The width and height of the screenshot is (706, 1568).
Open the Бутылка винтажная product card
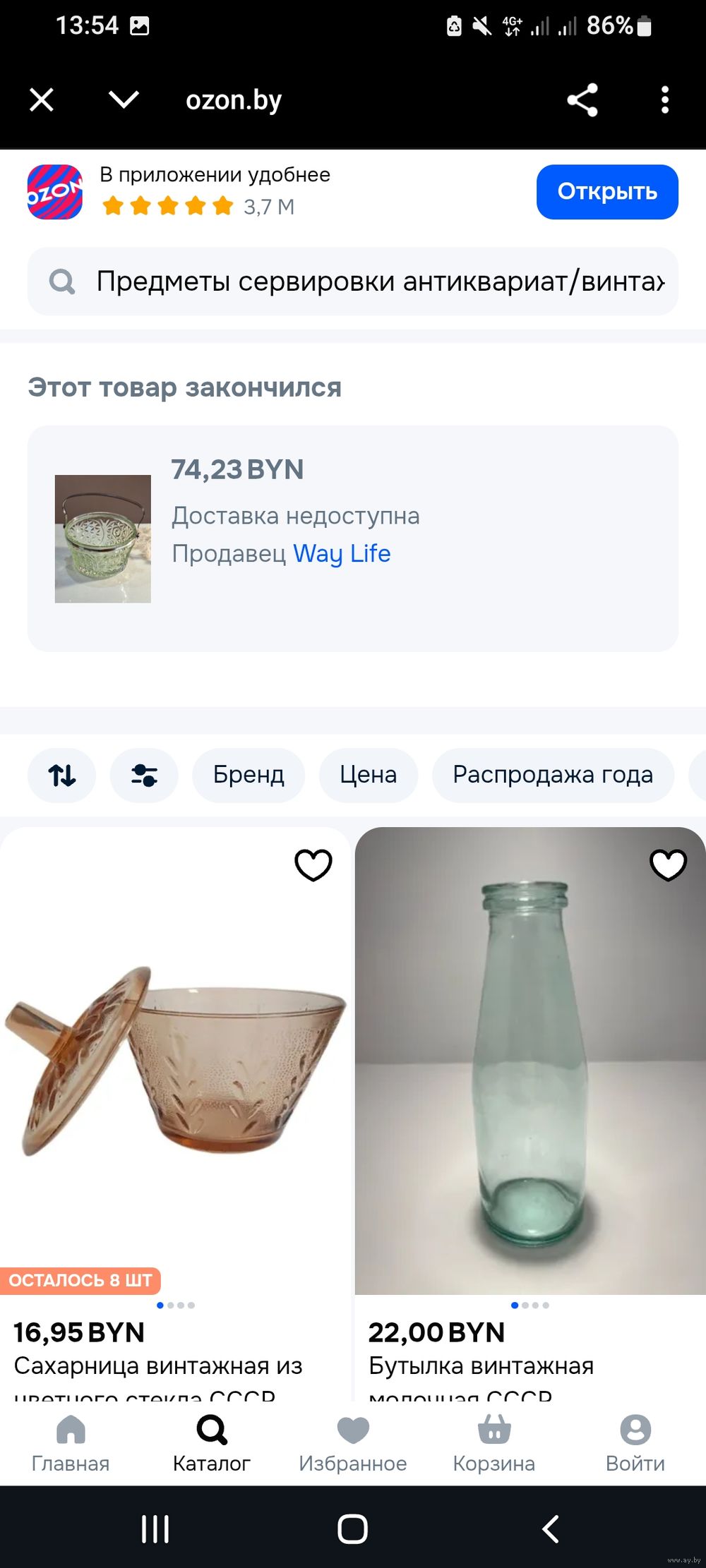[529, 1059]
